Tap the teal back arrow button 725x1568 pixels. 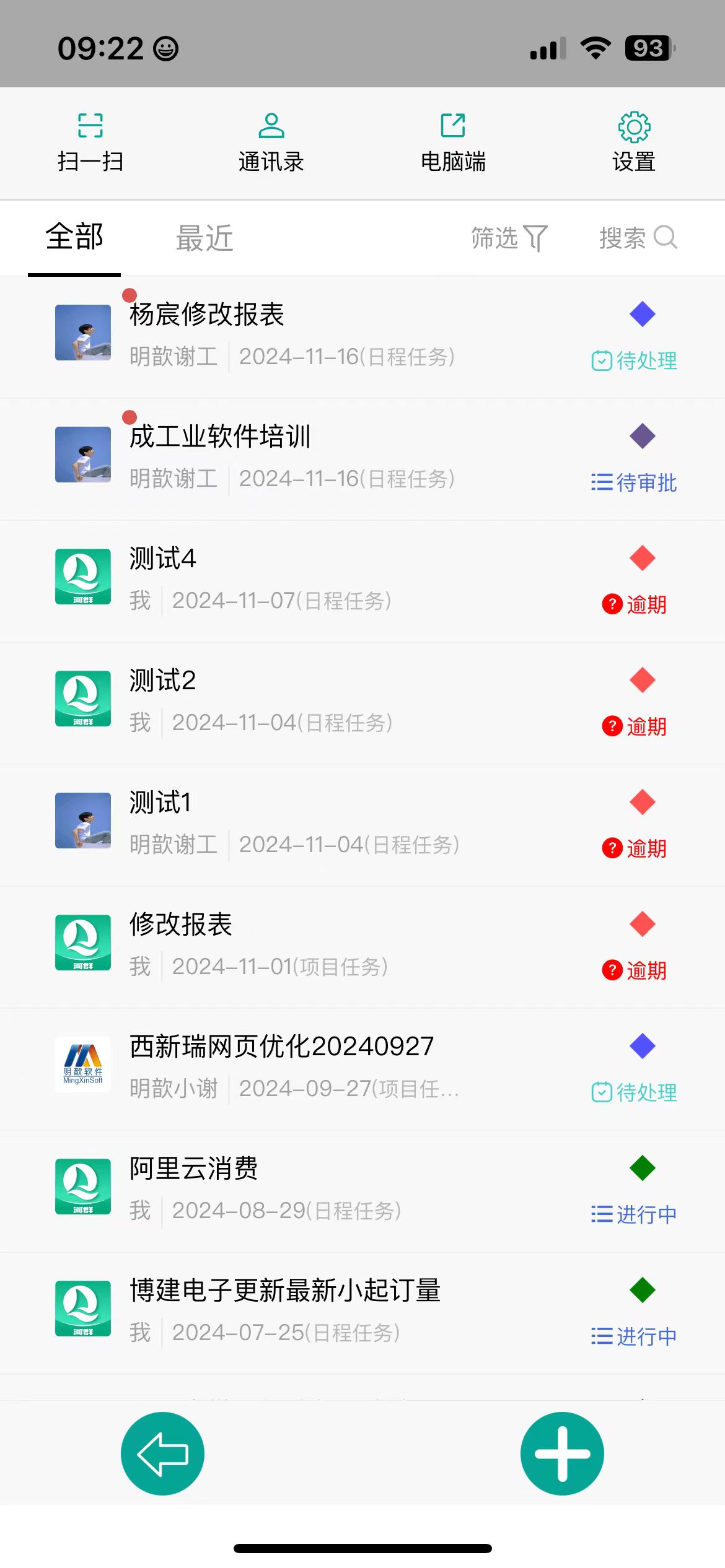point(162,1452)
